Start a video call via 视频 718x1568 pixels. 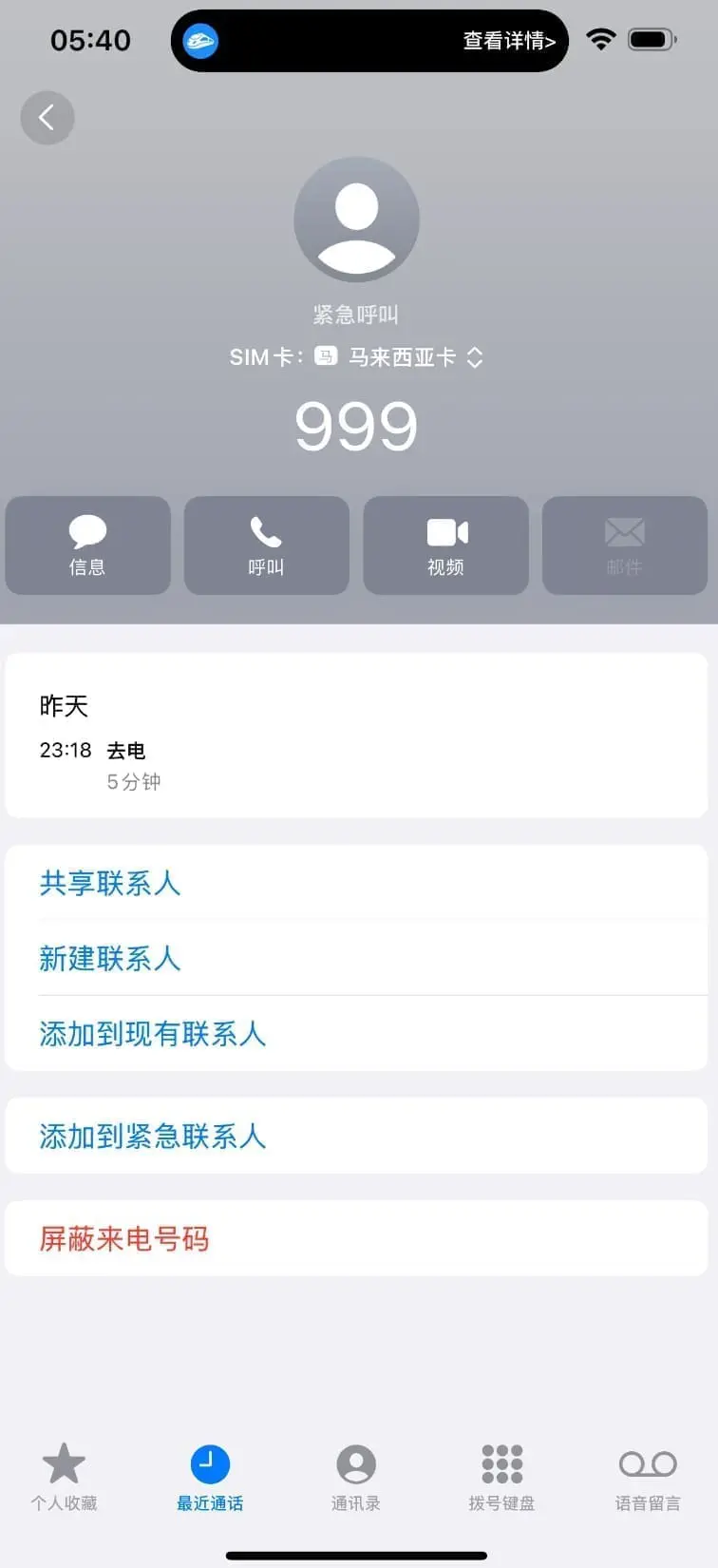pyautogui.click(x=445, y=545)
